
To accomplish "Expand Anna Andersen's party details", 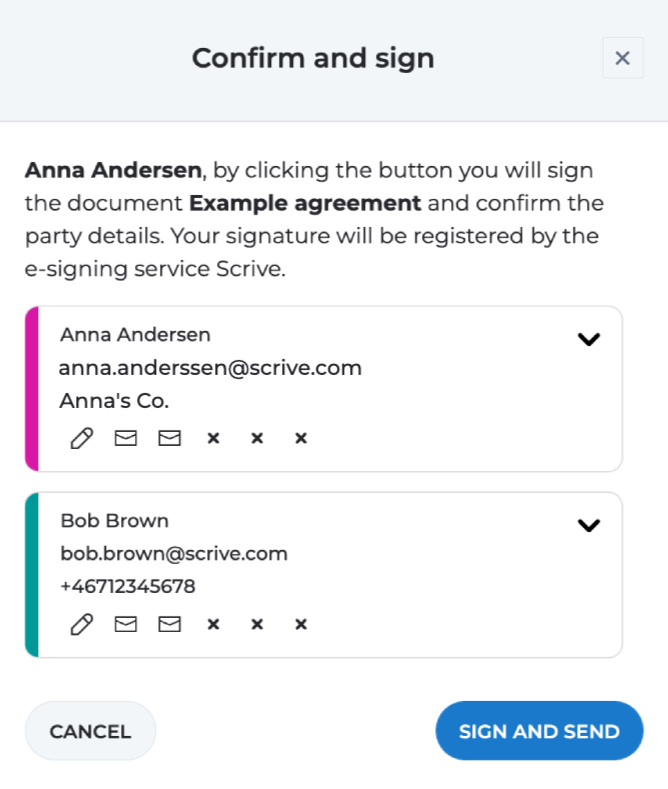I will 589,339.
